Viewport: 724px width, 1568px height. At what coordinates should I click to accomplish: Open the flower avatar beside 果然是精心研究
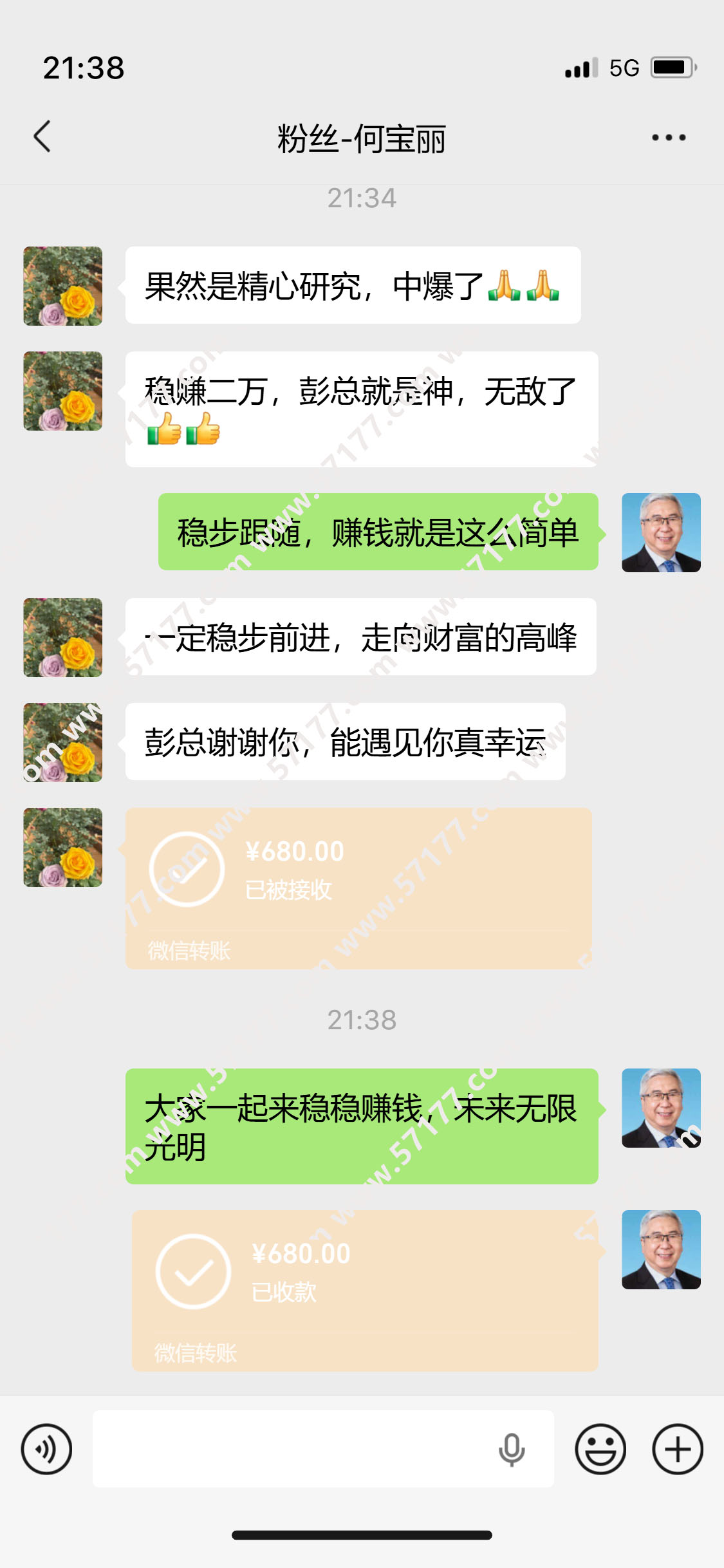tap(63, 286)
